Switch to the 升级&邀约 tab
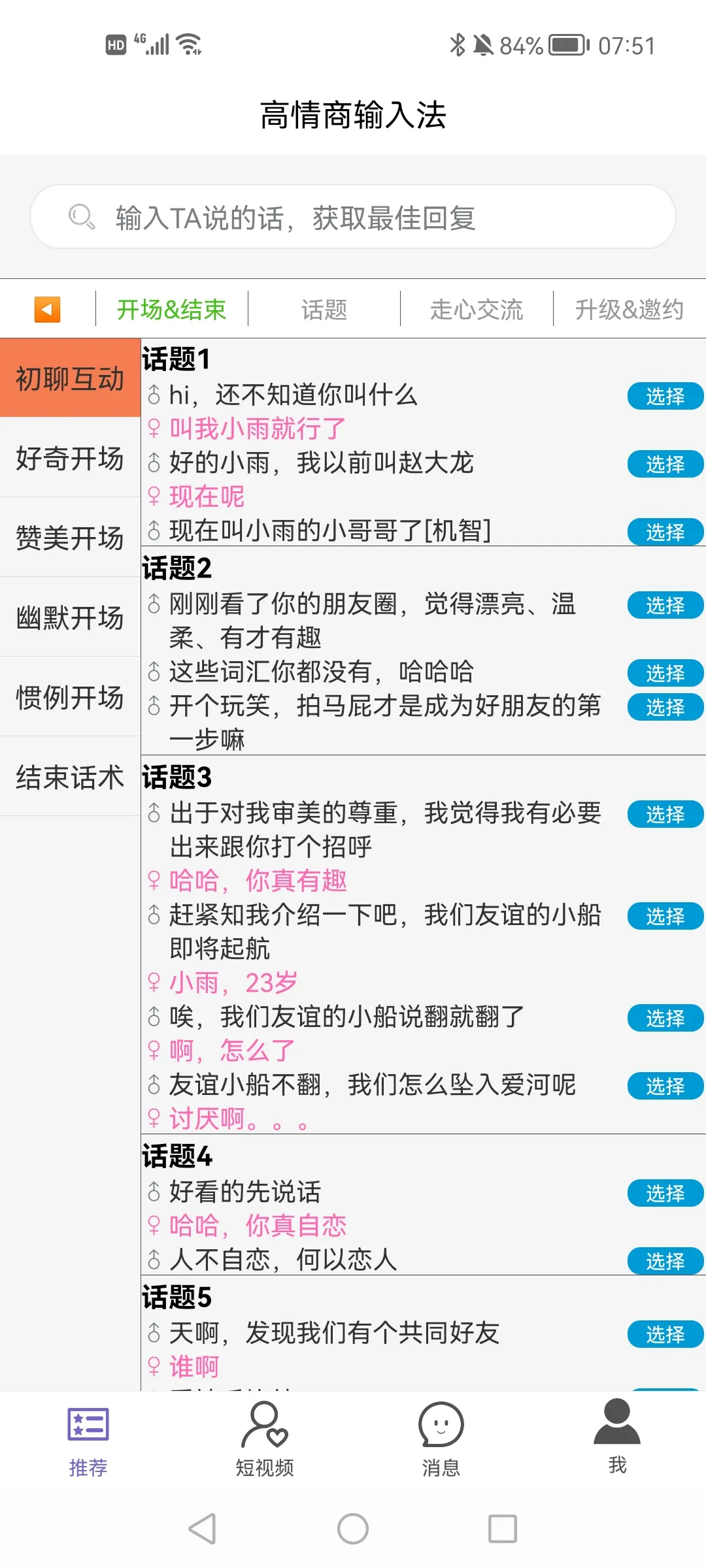The height and width of the screenshot is (1568, 706). tap(629, 309)
